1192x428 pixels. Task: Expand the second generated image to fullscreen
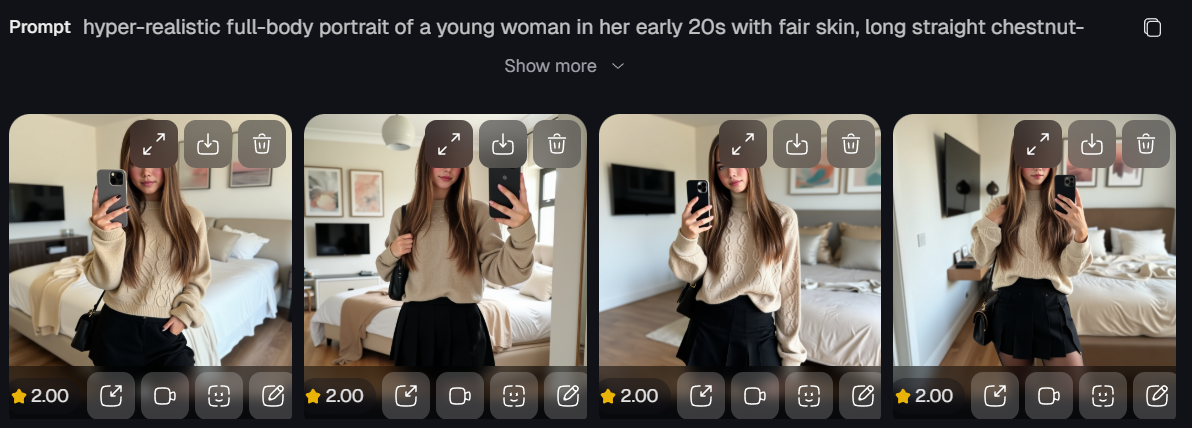pos(449,144)
